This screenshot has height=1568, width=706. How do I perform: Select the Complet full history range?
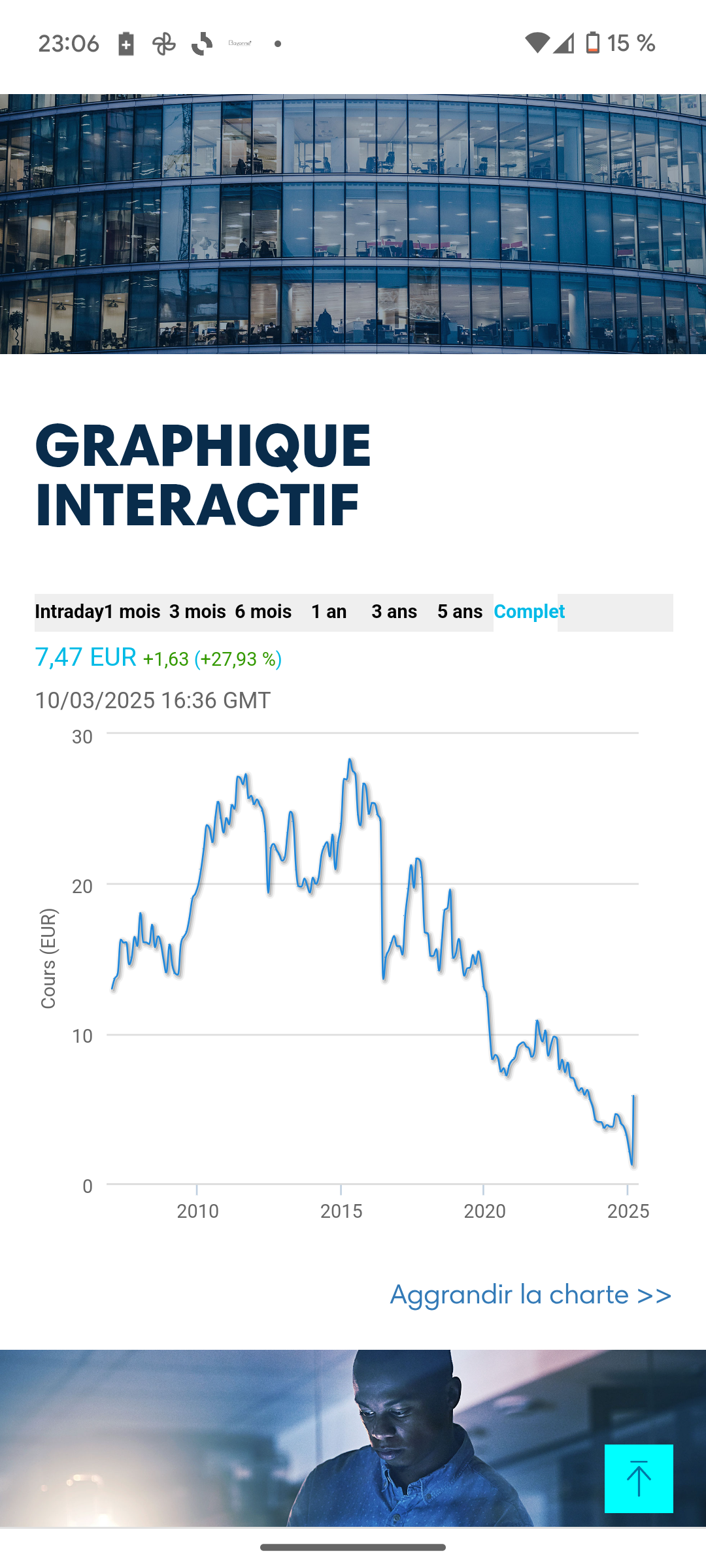[x=529, y=612]
